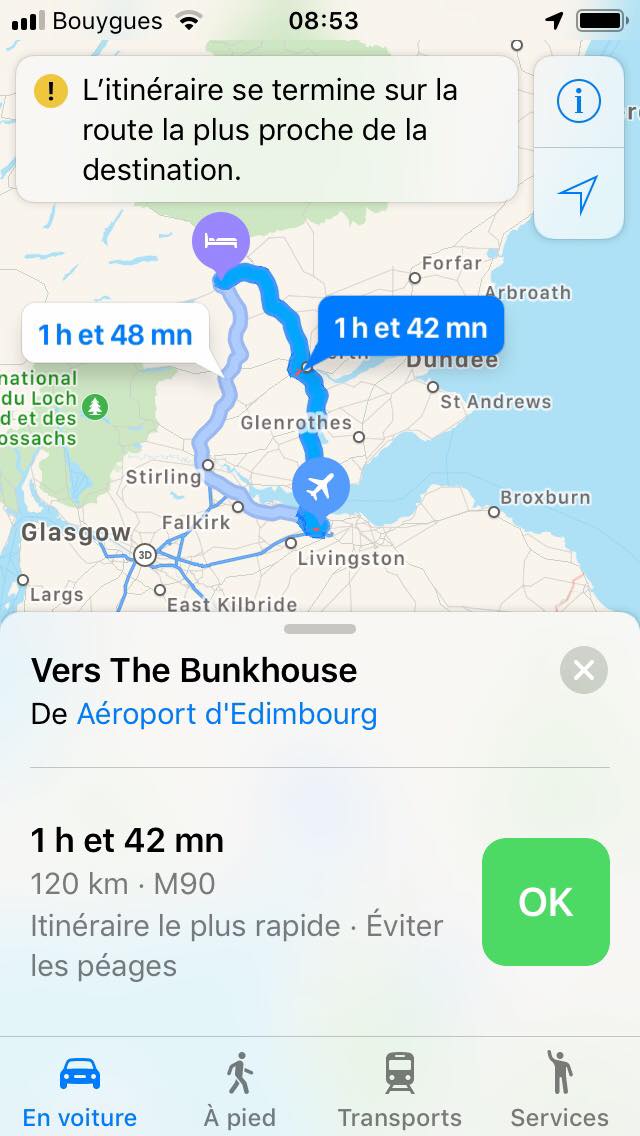The width and height of the screenshot is (640, 1136).
Task: Open the map info settings
Action: pos(578,102)
